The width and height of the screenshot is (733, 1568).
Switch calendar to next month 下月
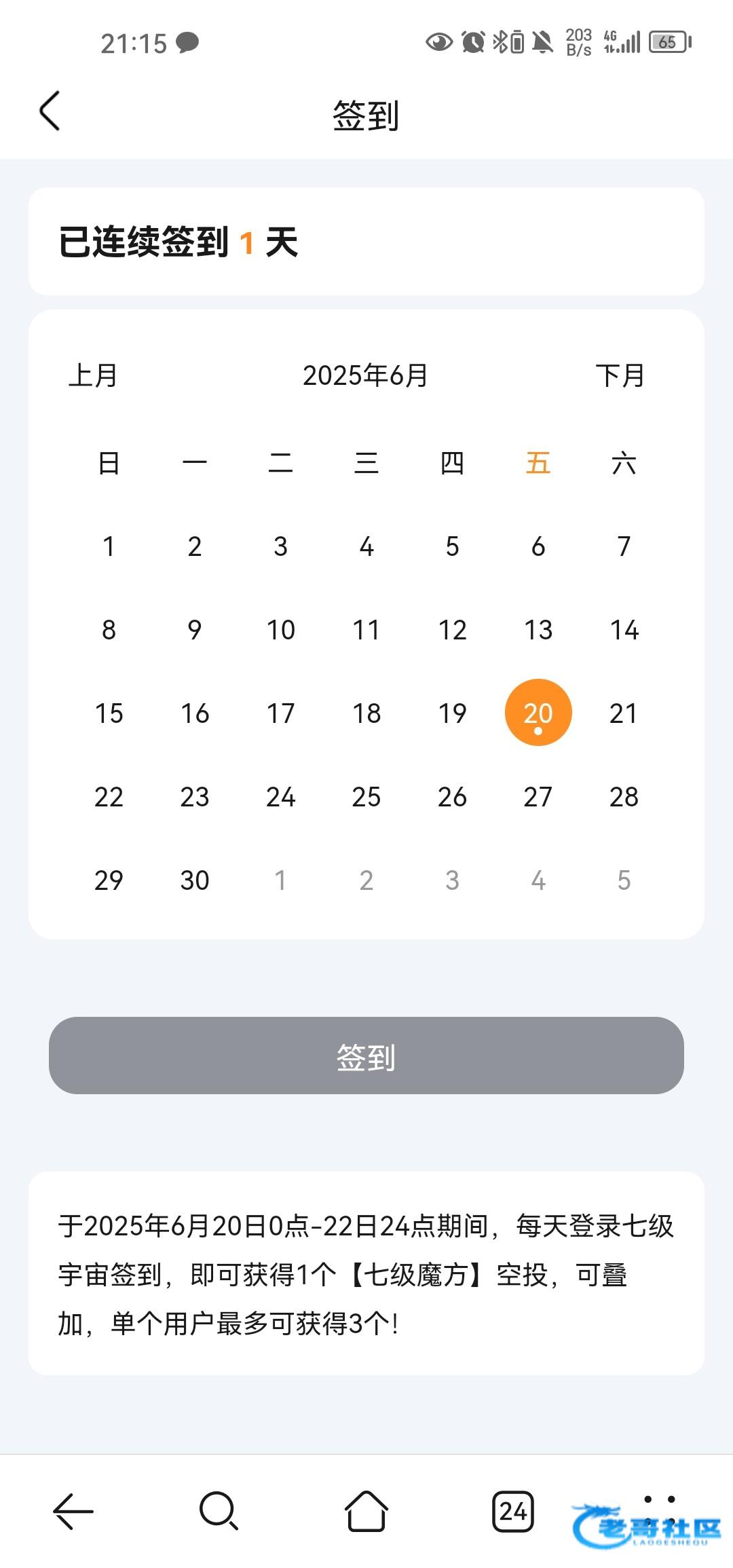tap(620, 375)
